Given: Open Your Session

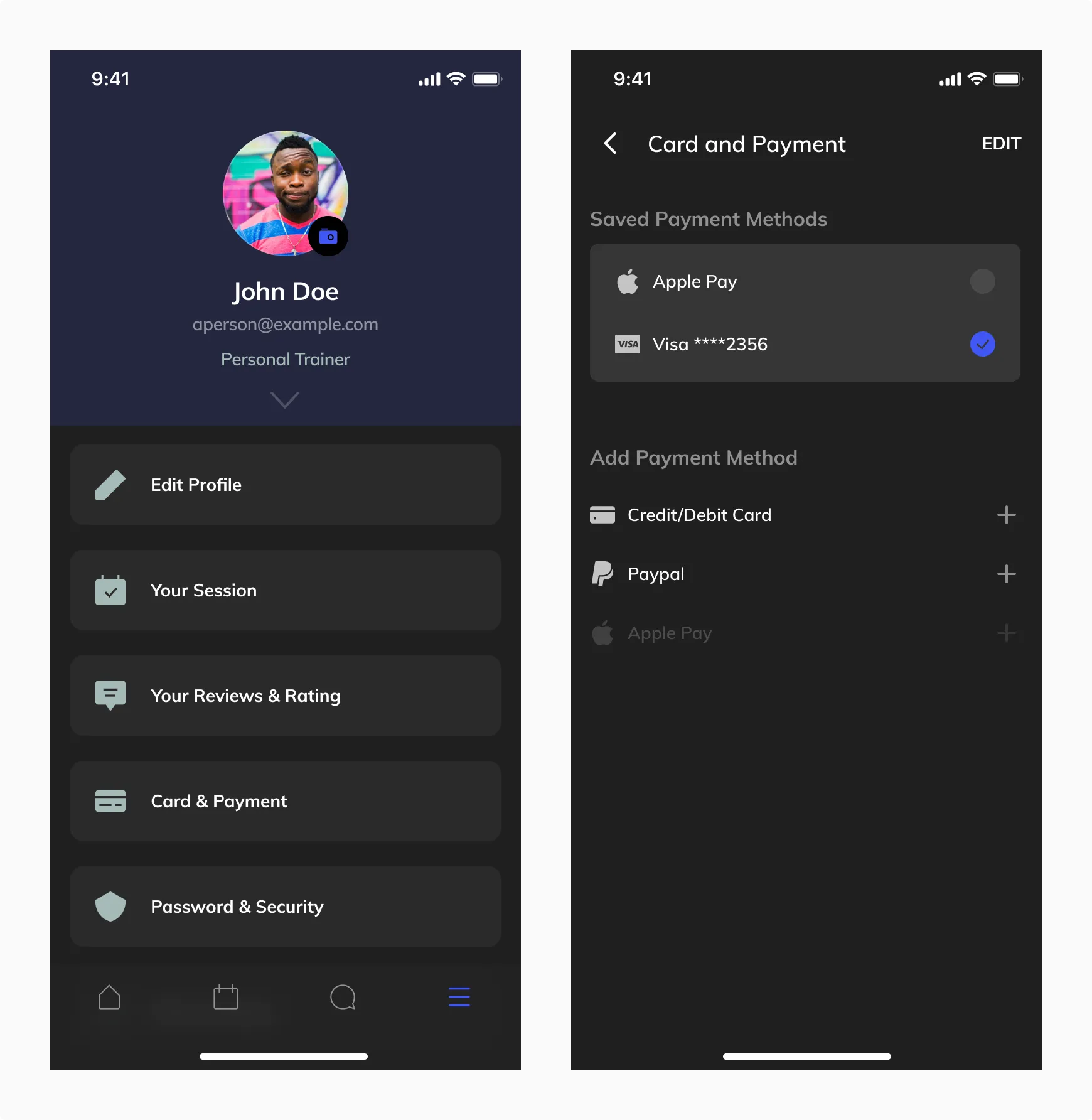Looking at the screenshot, I should click(286, 590).
